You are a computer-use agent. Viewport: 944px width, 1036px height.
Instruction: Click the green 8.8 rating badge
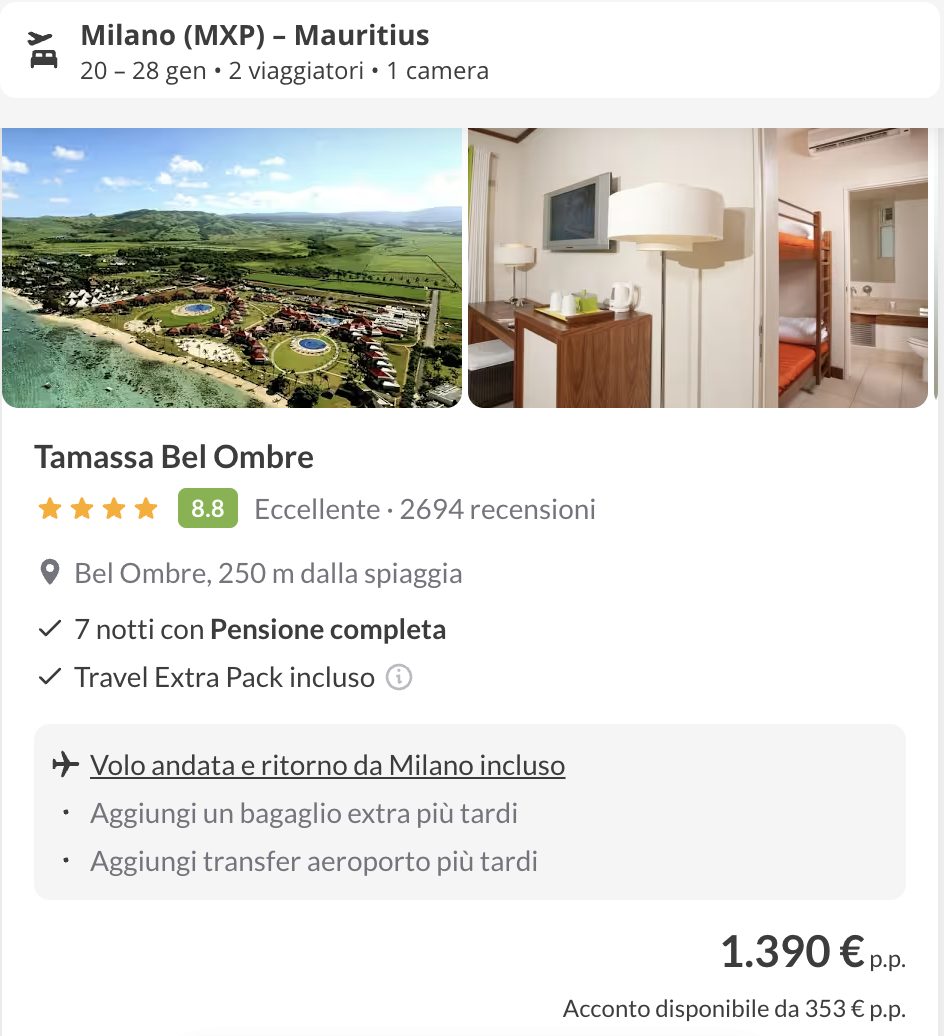(207, 509)
